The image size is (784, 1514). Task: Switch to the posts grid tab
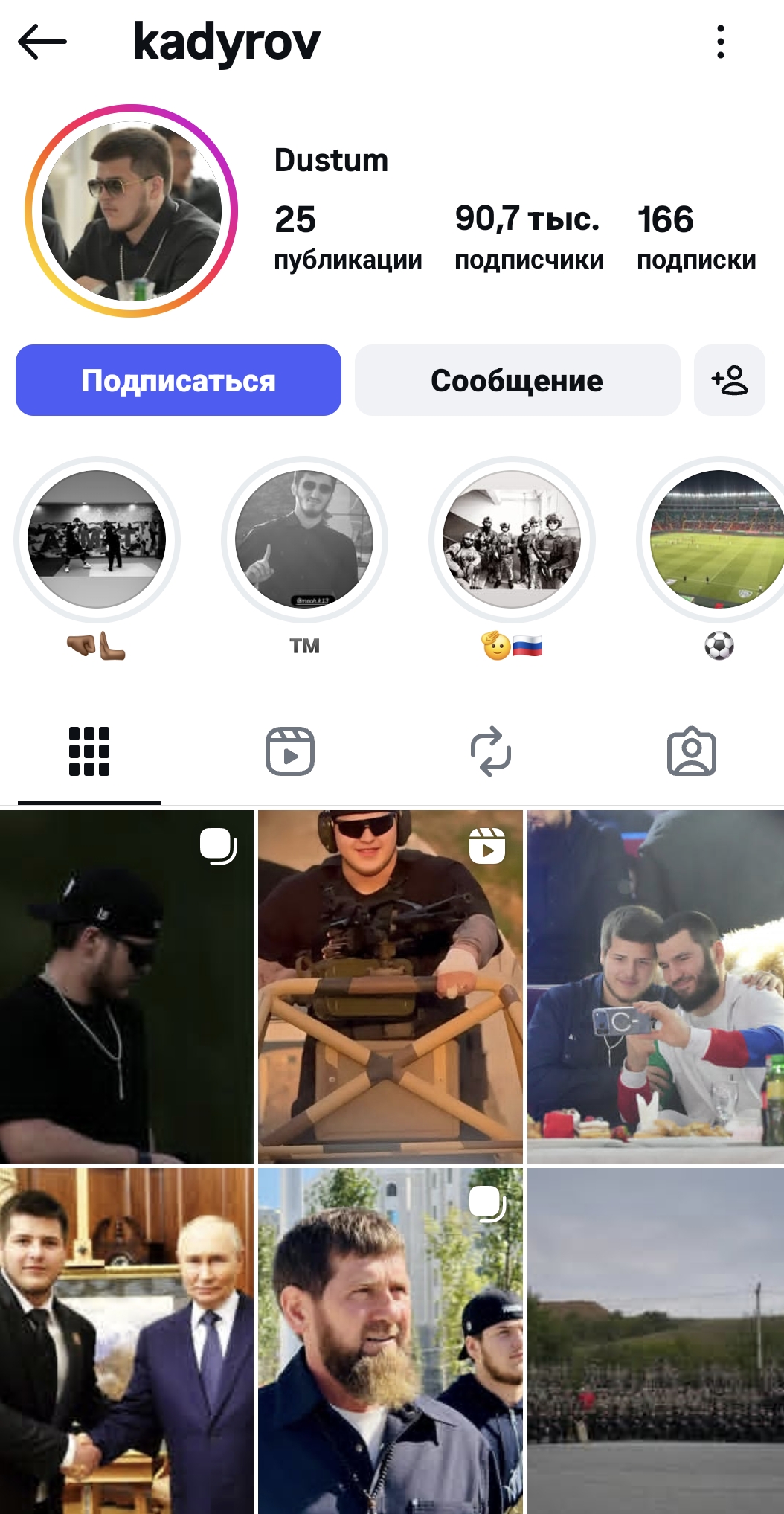coord(89,751)
